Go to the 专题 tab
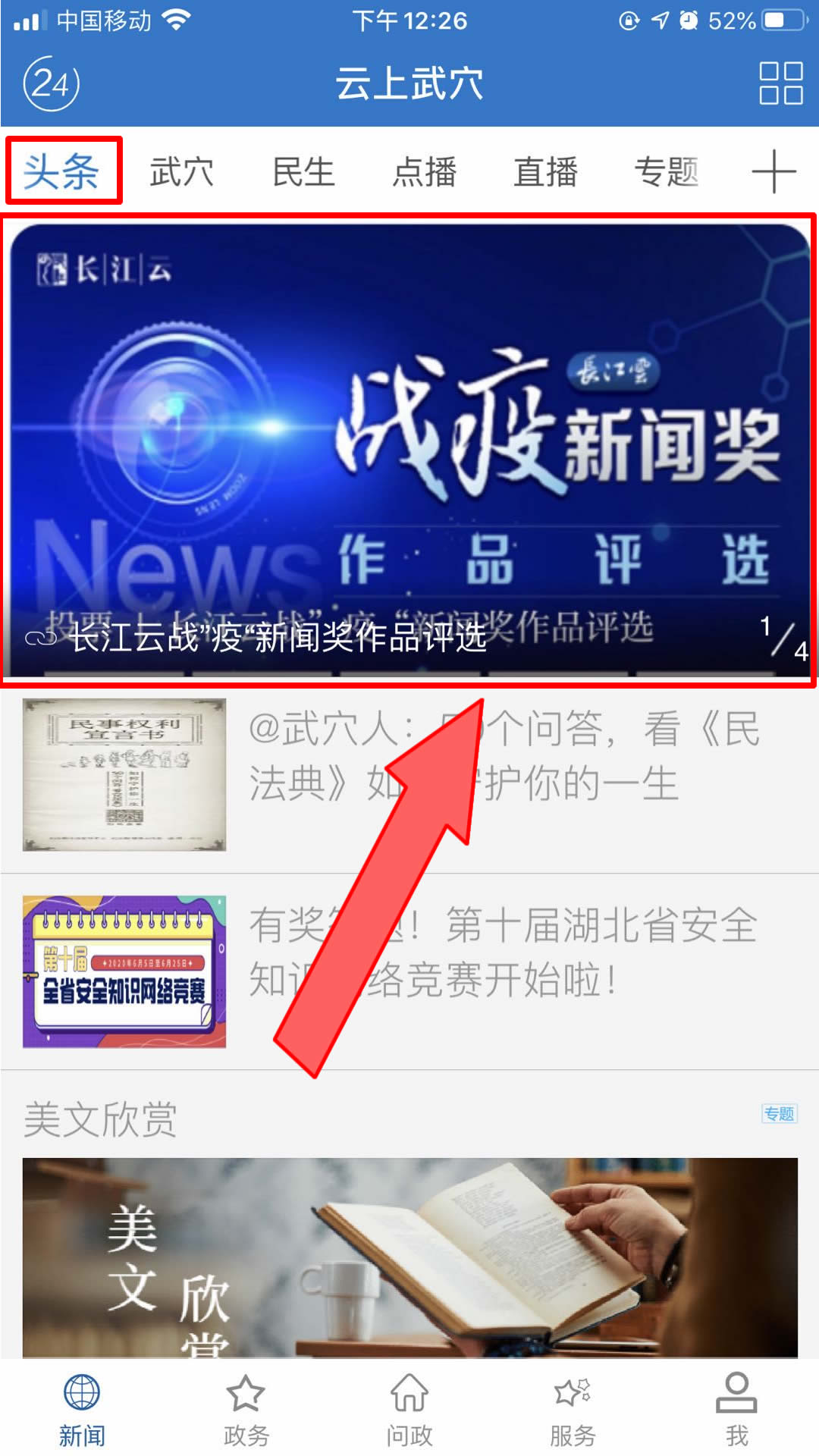This screenshot has height=1456, width=819. tap(666, 171)
